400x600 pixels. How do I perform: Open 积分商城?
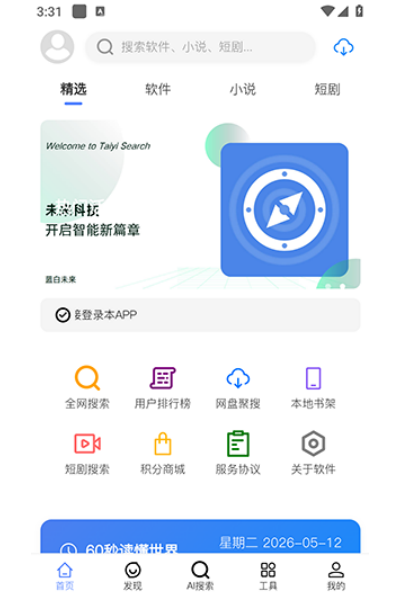(162, 453)
